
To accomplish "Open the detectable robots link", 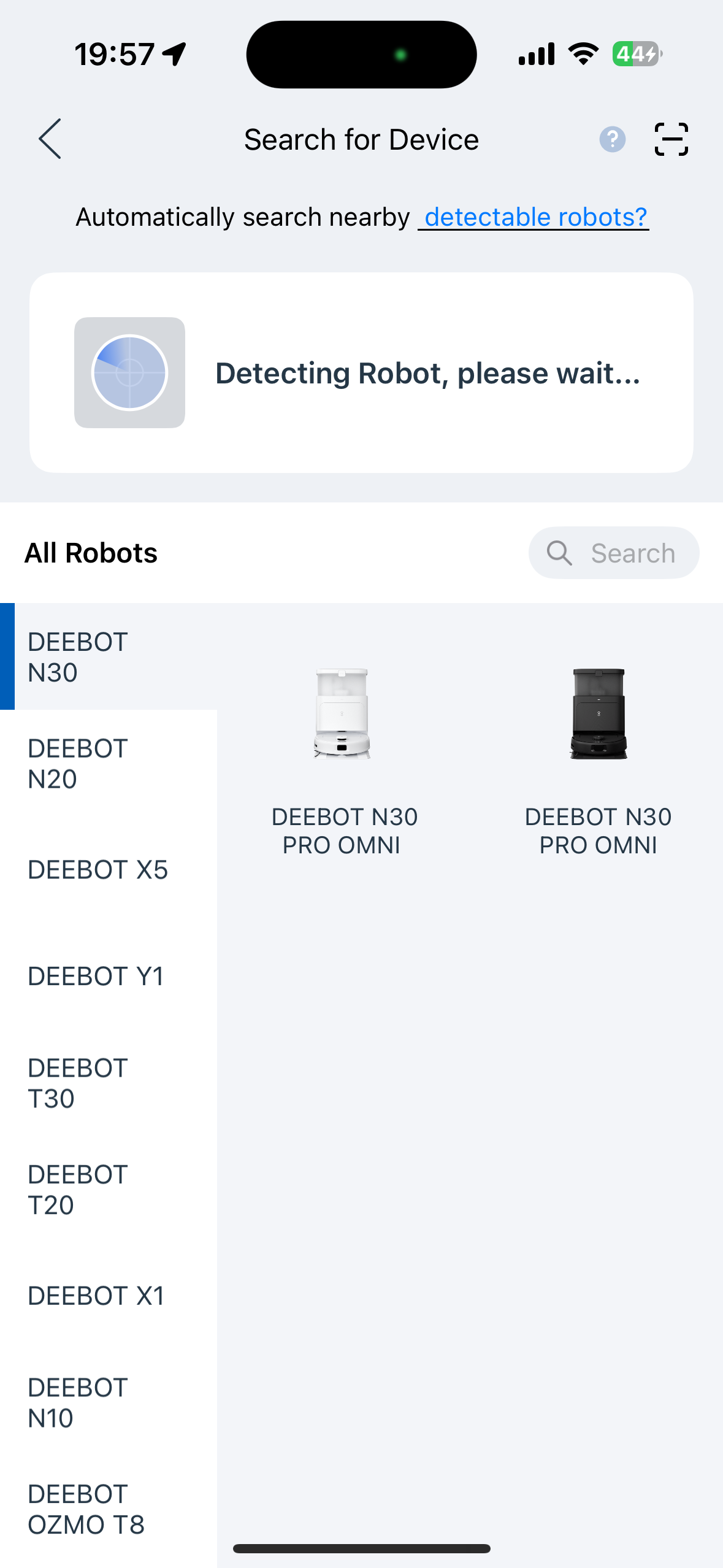I will click(534, 217).
